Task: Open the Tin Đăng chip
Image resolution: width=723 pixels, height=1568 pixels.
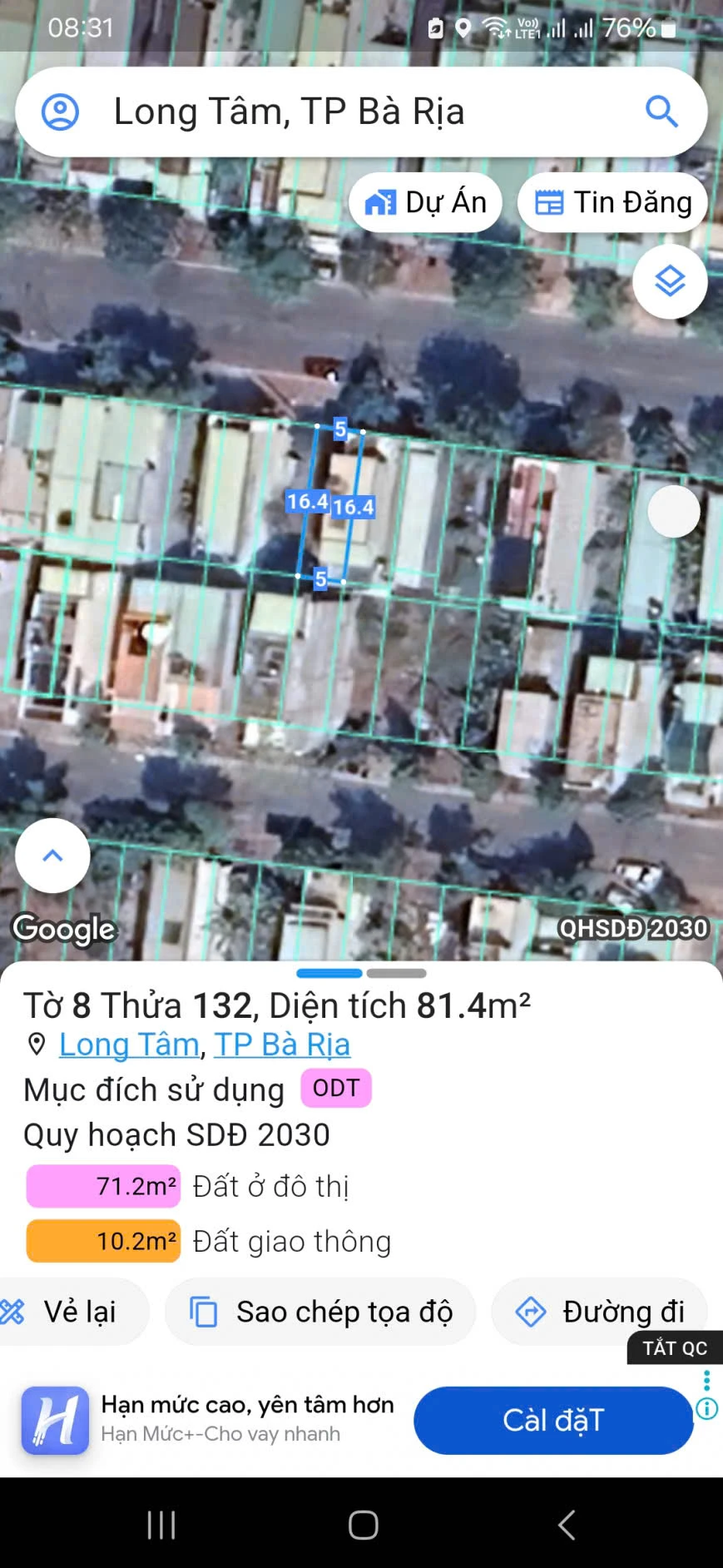Action: click(612, 202)
